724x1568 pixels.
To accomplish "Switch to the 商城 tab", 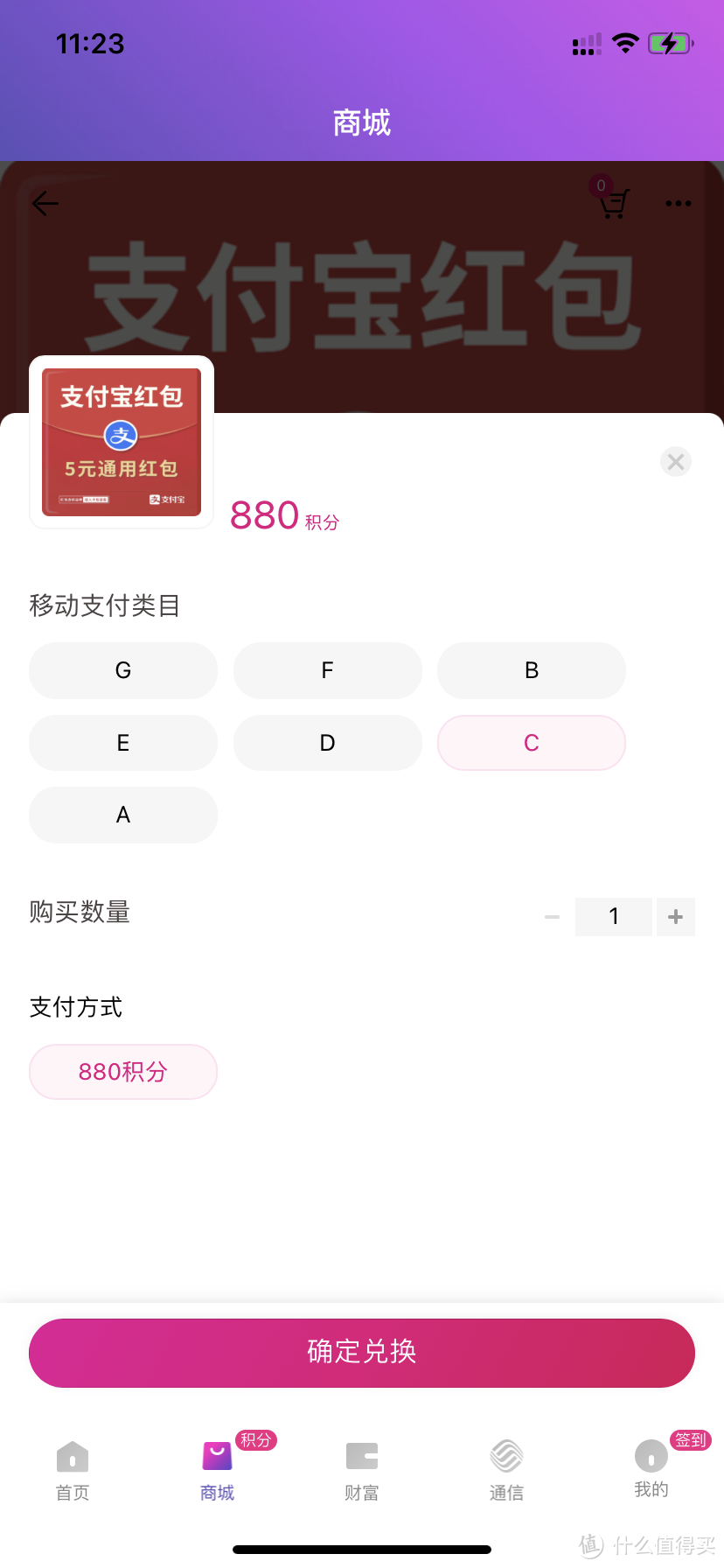I will point(217,1470).
